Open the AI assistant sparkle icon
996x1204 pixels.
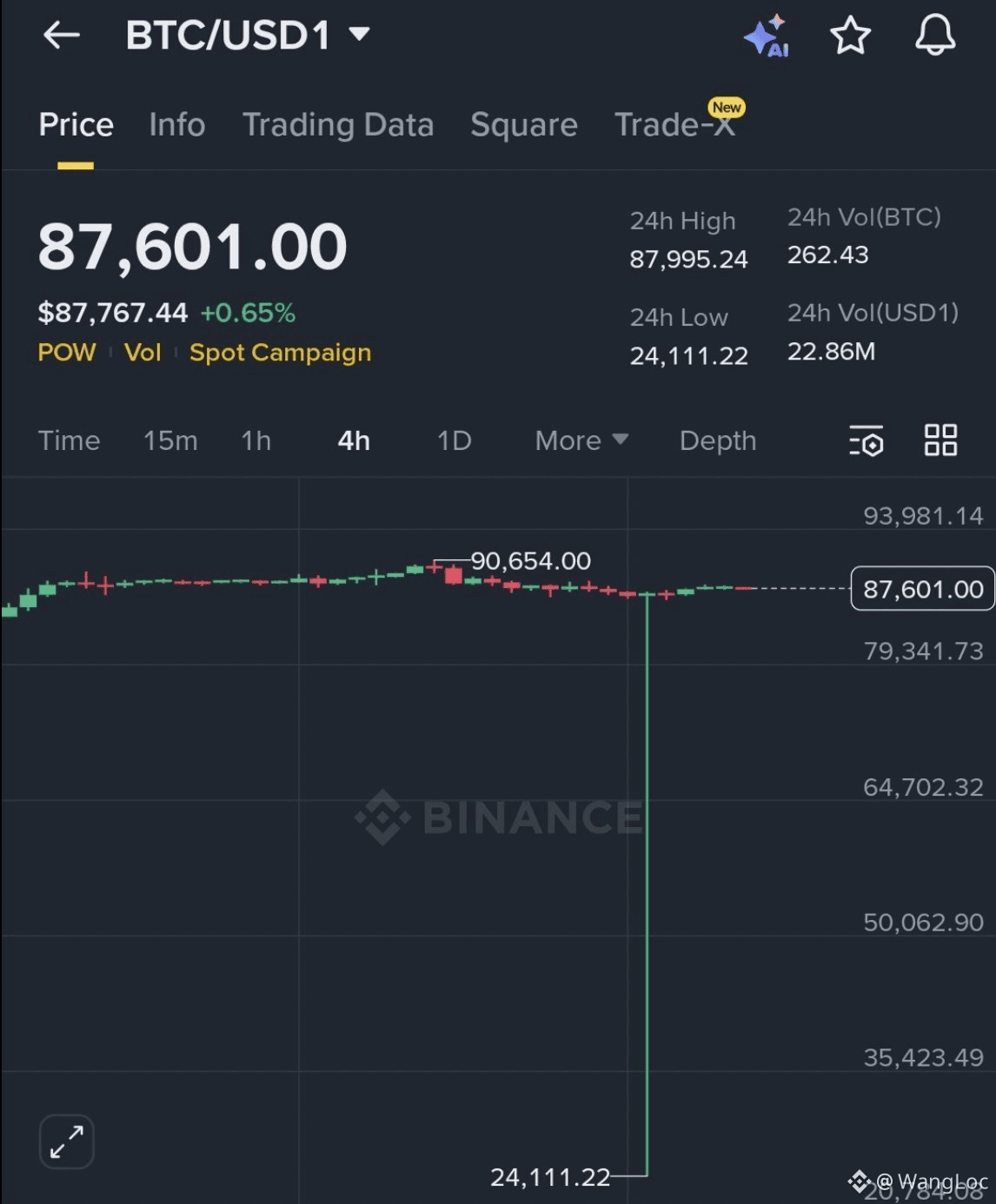(x=766, y=36)
